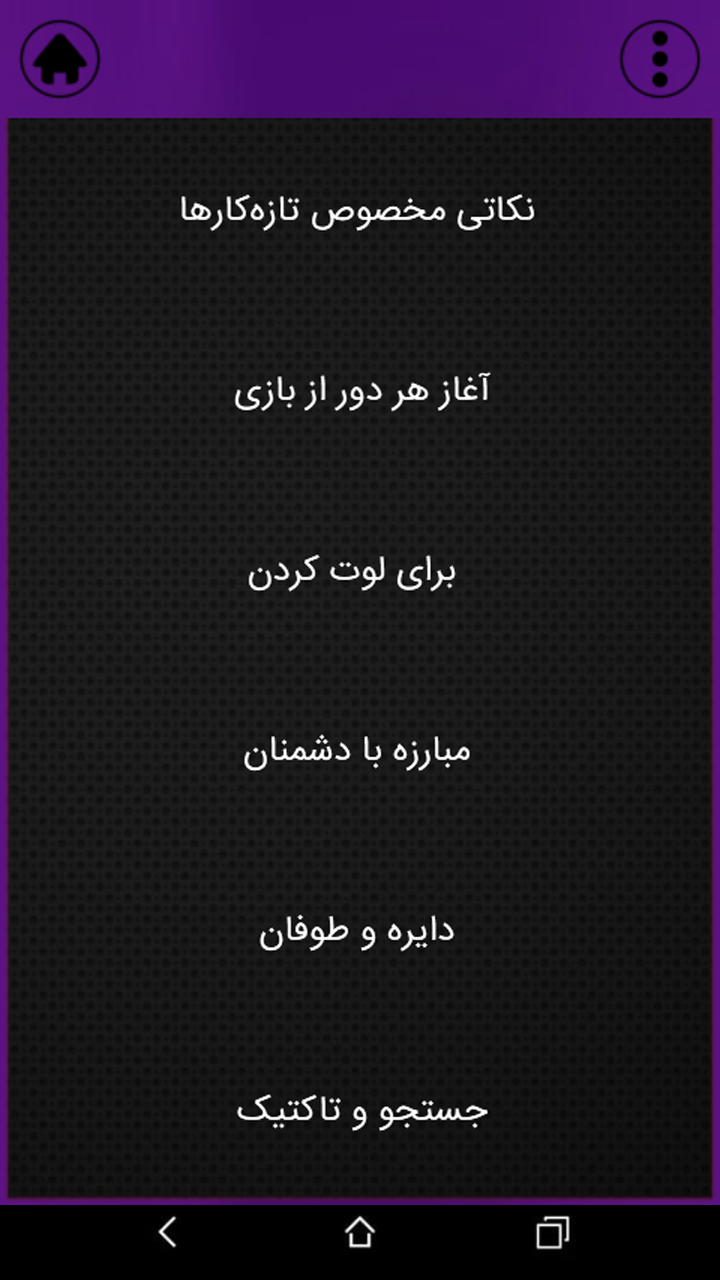Tap the house symbol inside the circular button

click(x=59, y=59)
